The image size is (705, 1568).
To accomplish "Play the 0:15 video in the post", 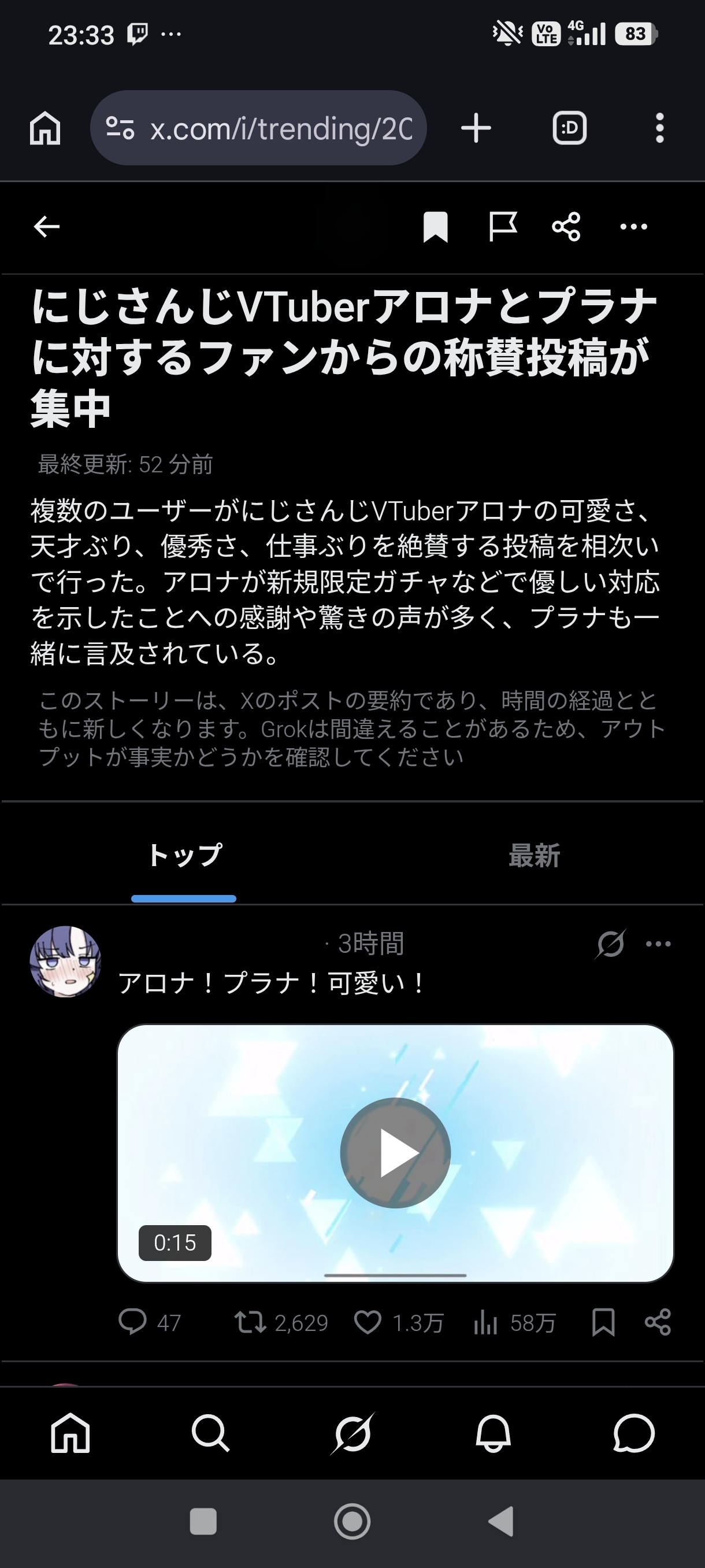I will pos(395,1153).
